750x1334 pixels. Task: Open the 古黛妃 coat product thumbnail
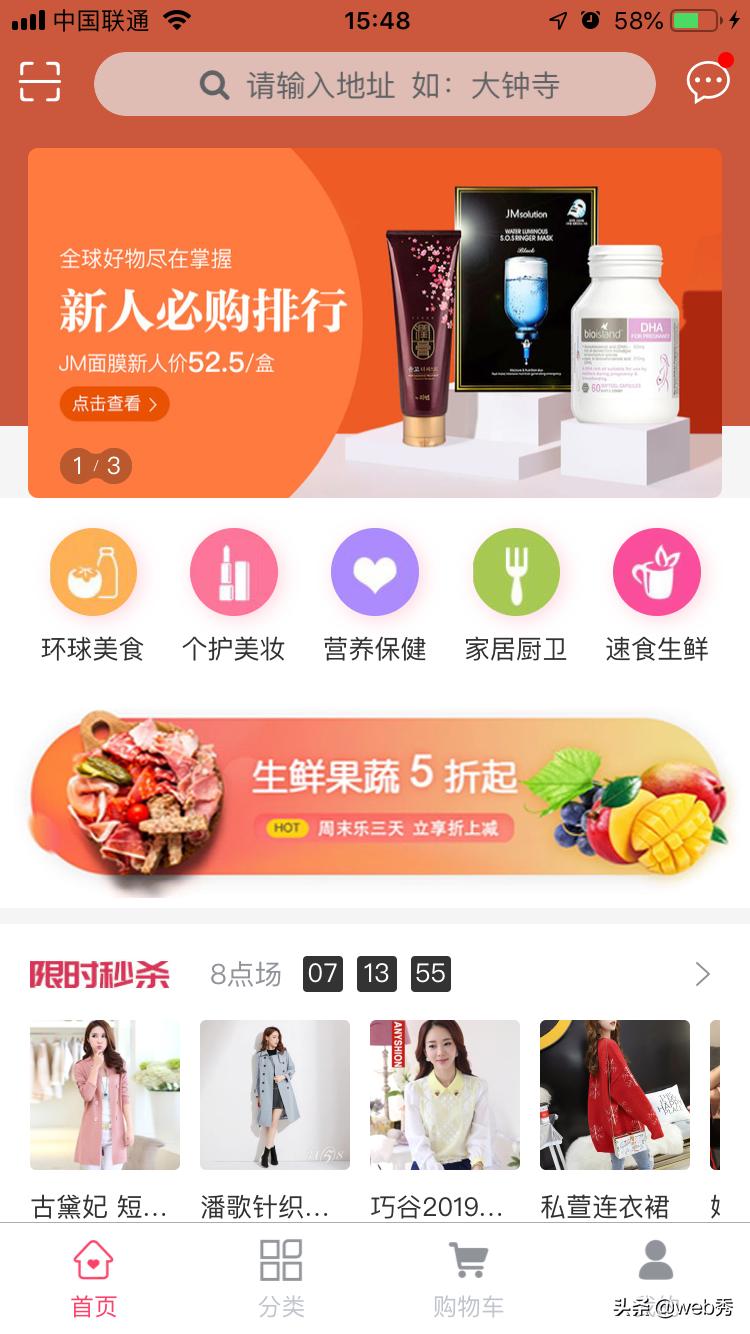point(104,1095)
